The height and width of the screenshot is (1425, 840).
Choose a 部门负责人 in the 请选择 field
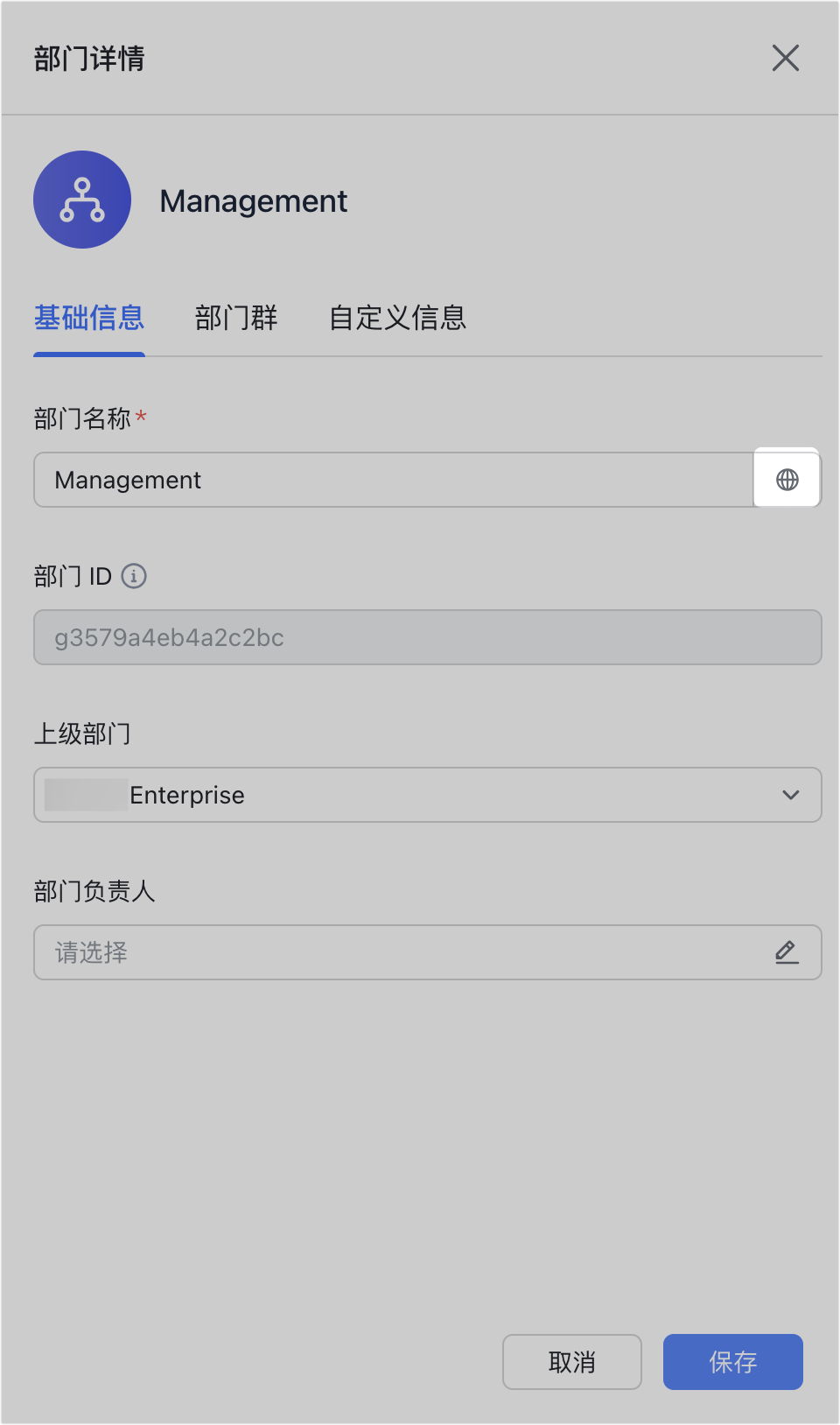point(428,952)
